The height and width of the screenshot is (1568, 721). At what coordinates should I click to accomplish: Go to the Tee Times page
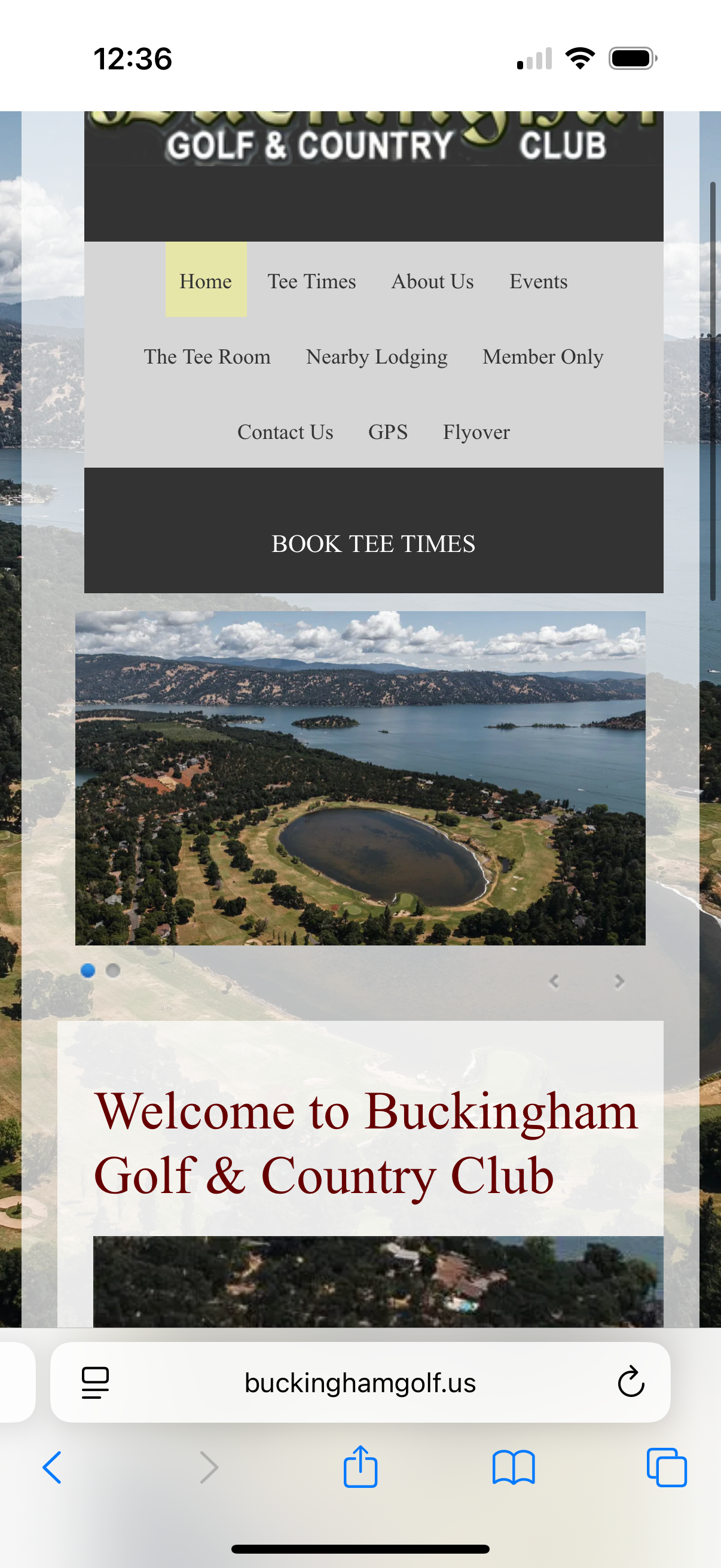point(311,280)
